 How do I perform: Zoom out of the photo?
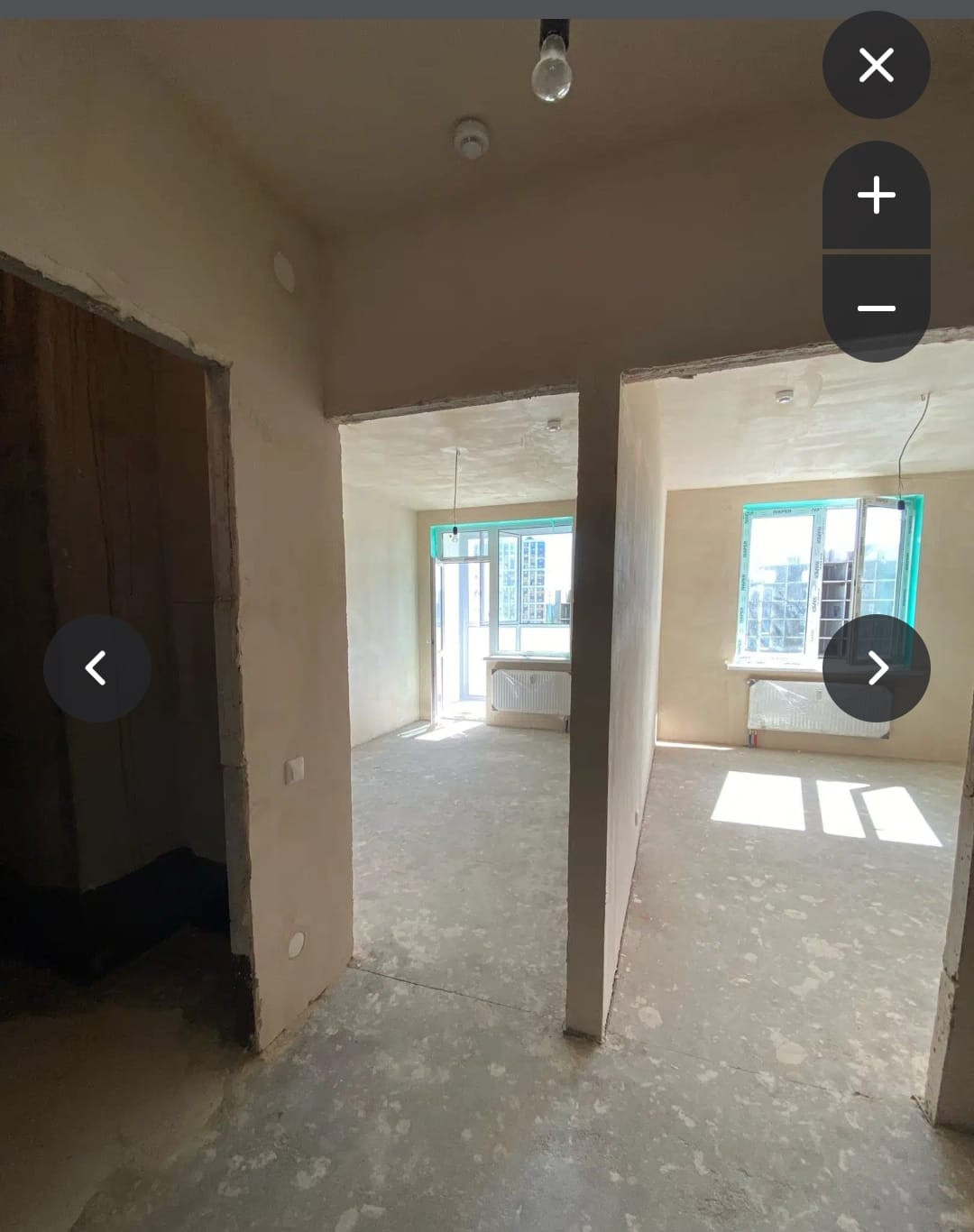[x=876, y=308]
